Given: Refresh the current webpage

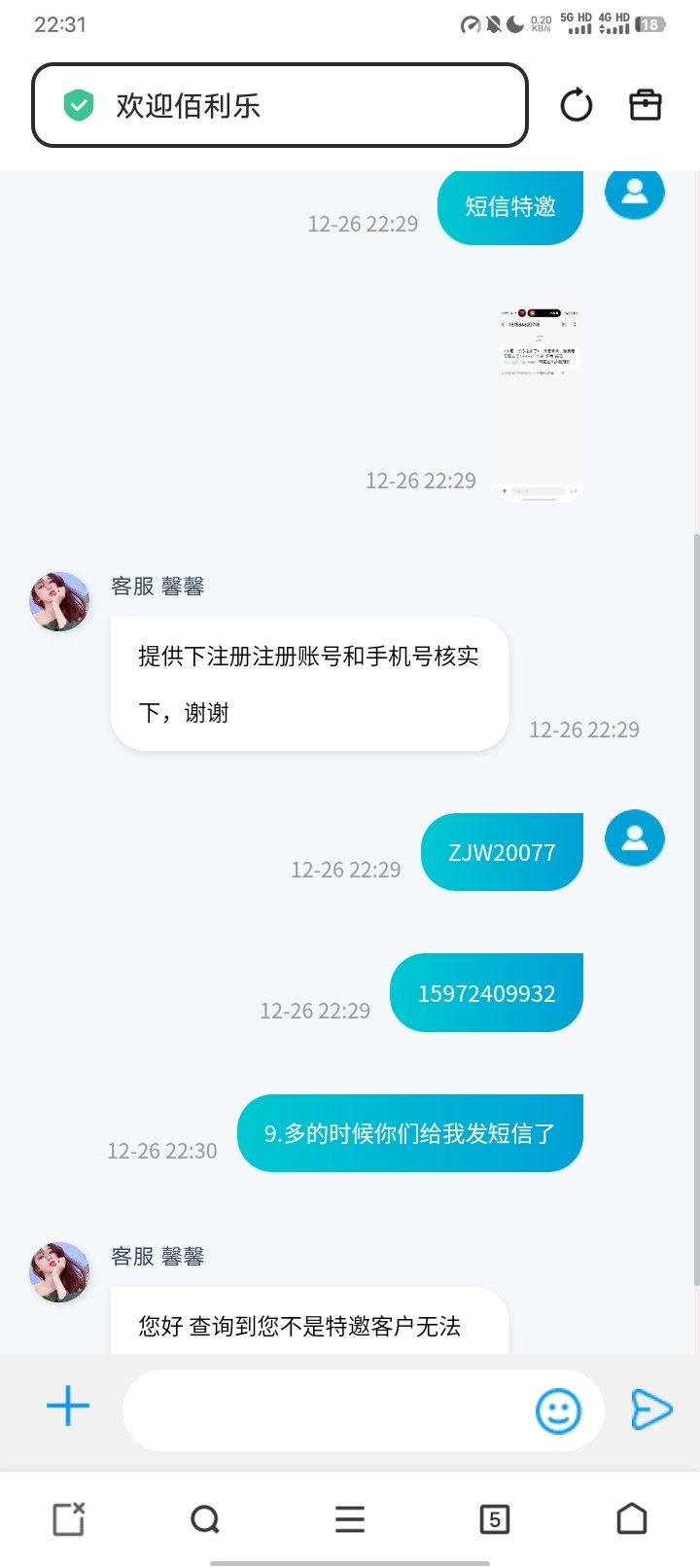Looking at the screenshot, I should tap(576, 104).
